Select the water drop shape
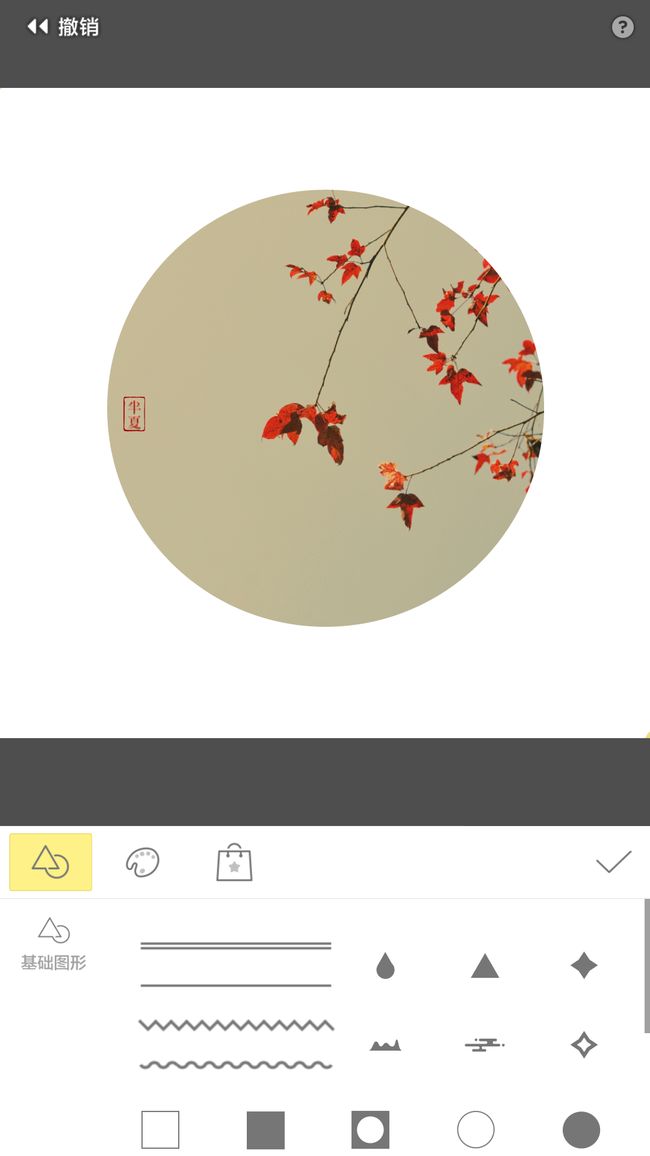The image size is (650, 1156). (385, 965)
